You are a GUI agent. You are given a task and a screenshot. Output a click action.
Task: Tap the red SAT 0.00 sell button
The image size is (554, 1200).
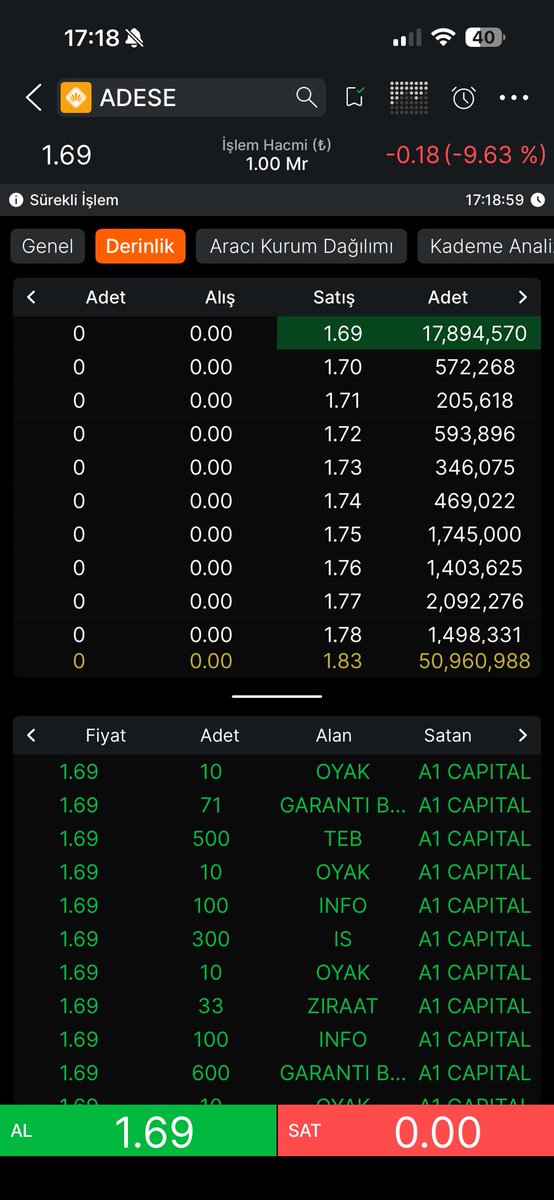coord(416,1132)
